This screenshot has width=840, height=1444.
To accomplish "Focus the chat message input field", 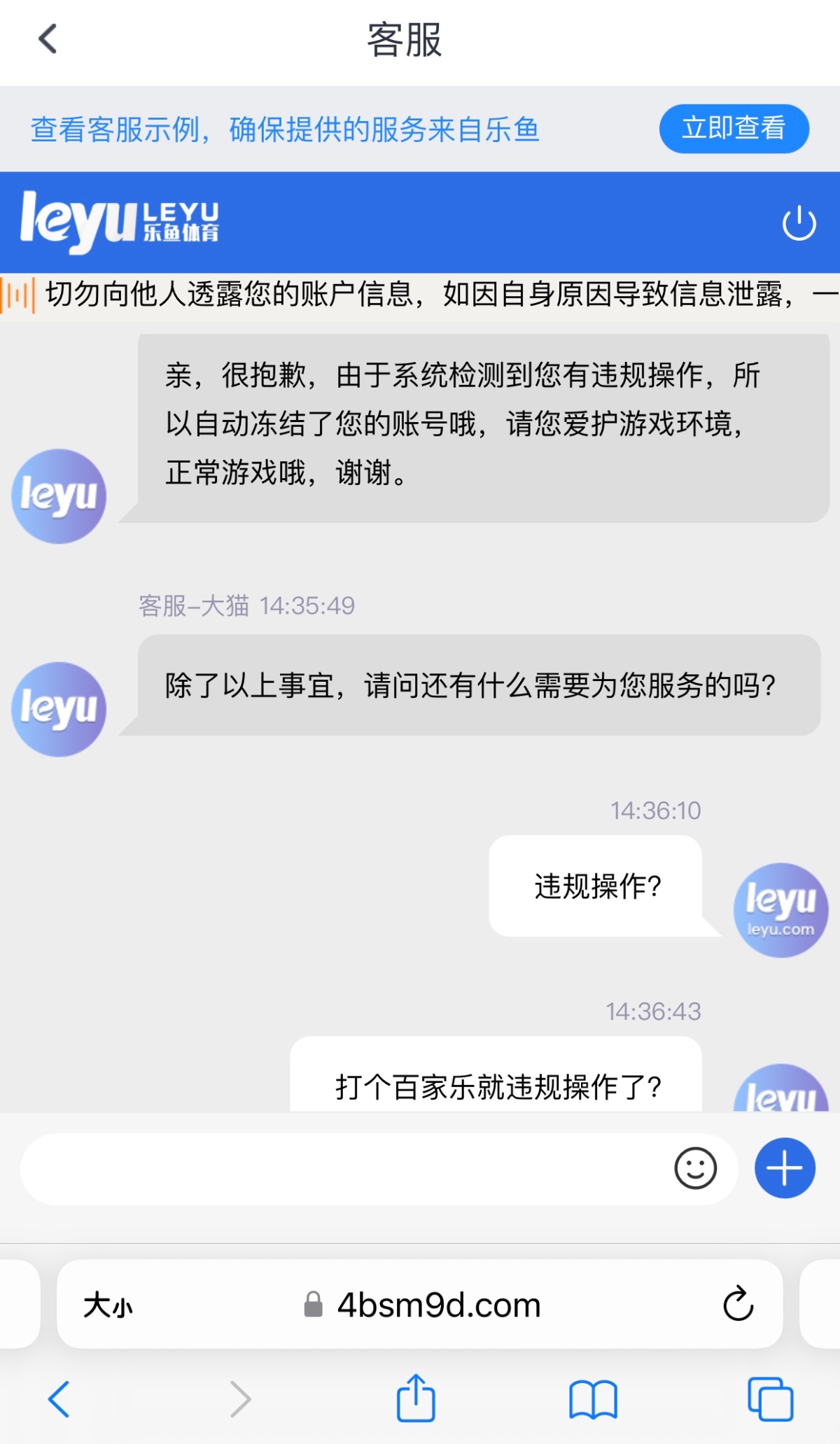I will click(343, 1169).
